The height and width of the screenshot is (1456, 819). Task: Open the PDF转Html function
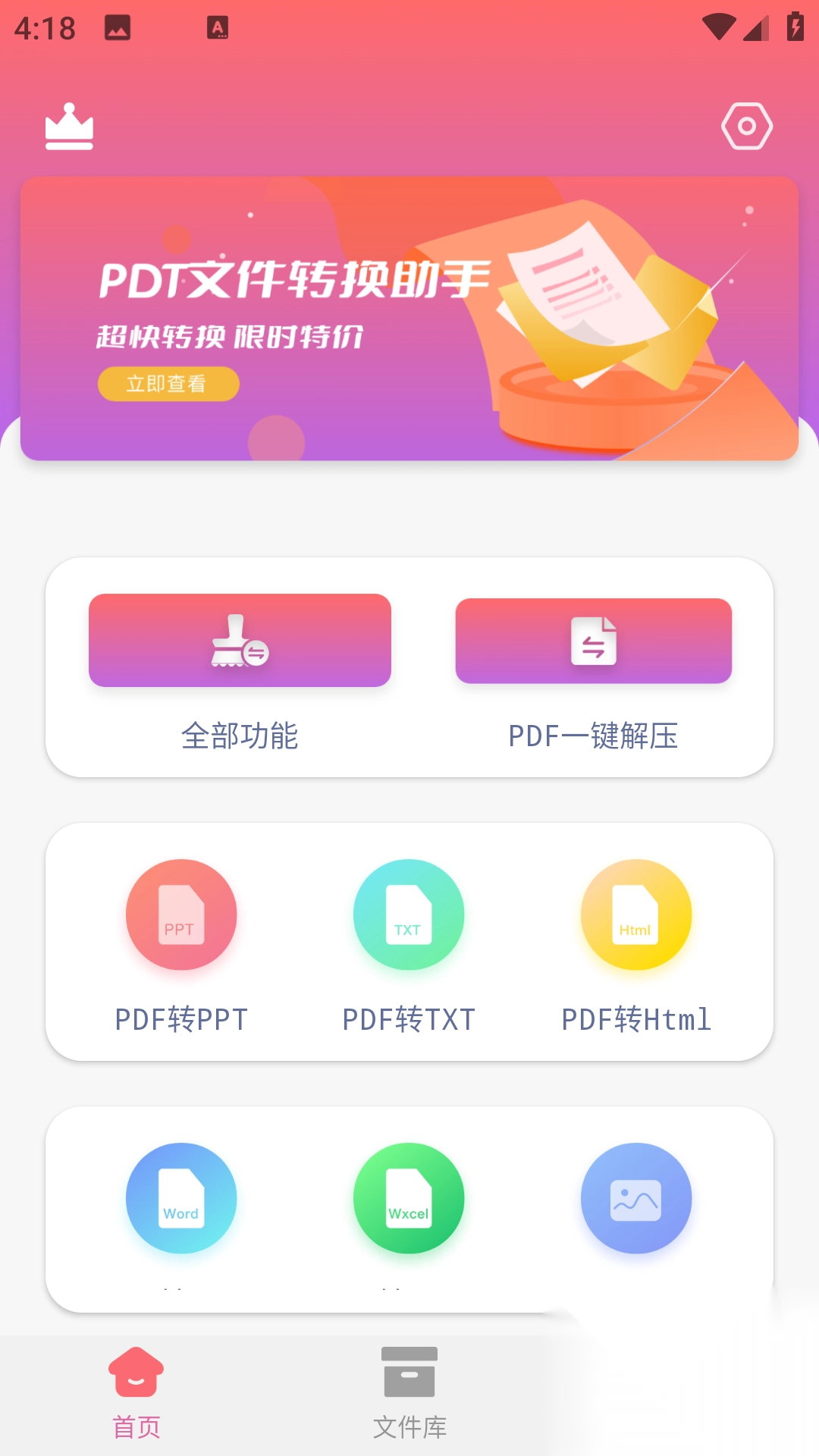(636, 1020)
